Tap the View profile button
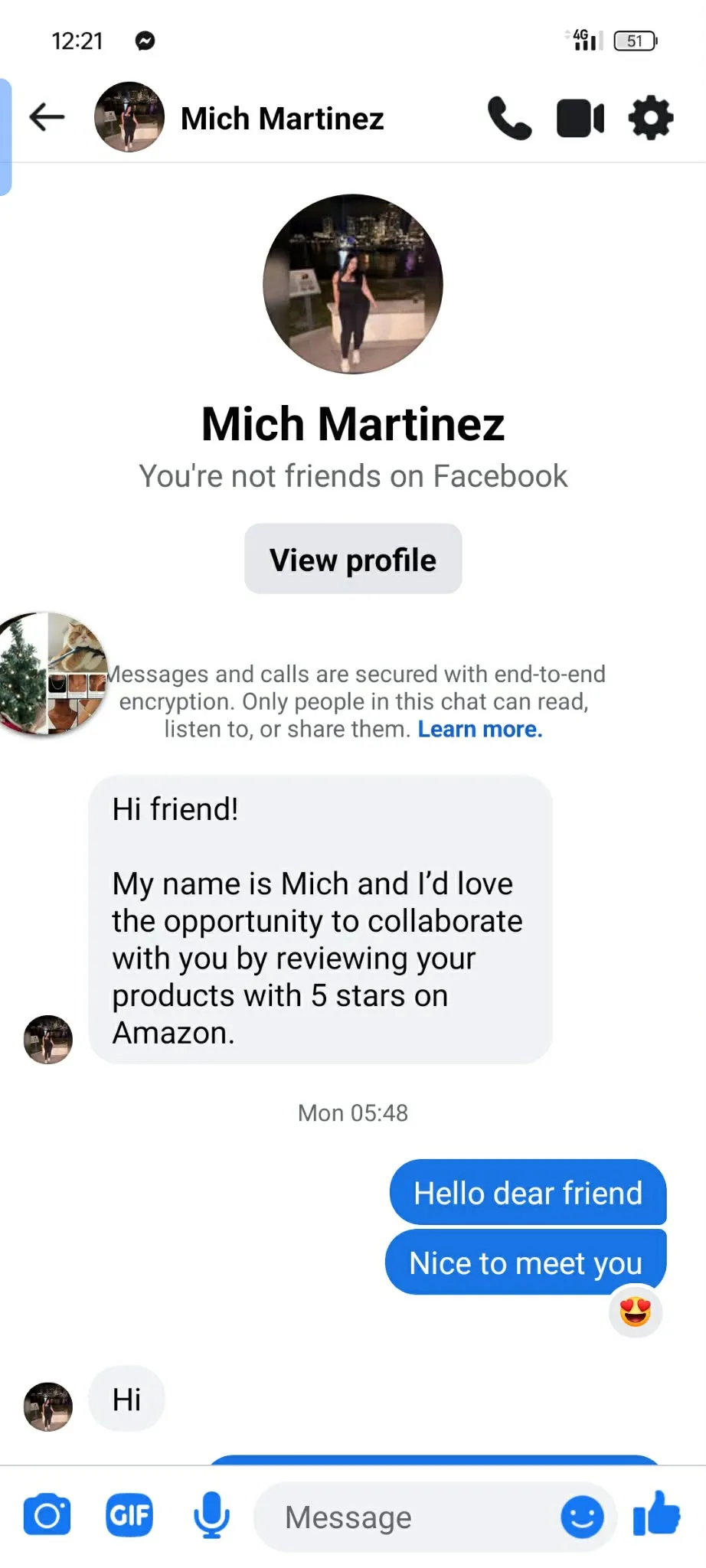 (x=353, y=560)
